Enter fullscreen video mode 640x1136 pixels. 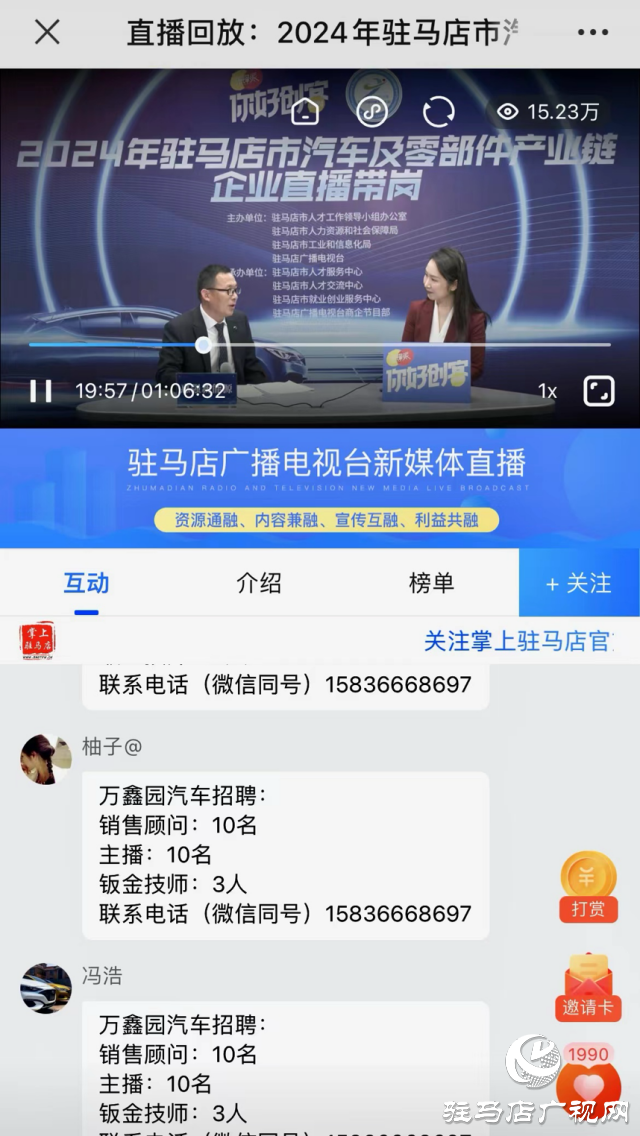598,391
